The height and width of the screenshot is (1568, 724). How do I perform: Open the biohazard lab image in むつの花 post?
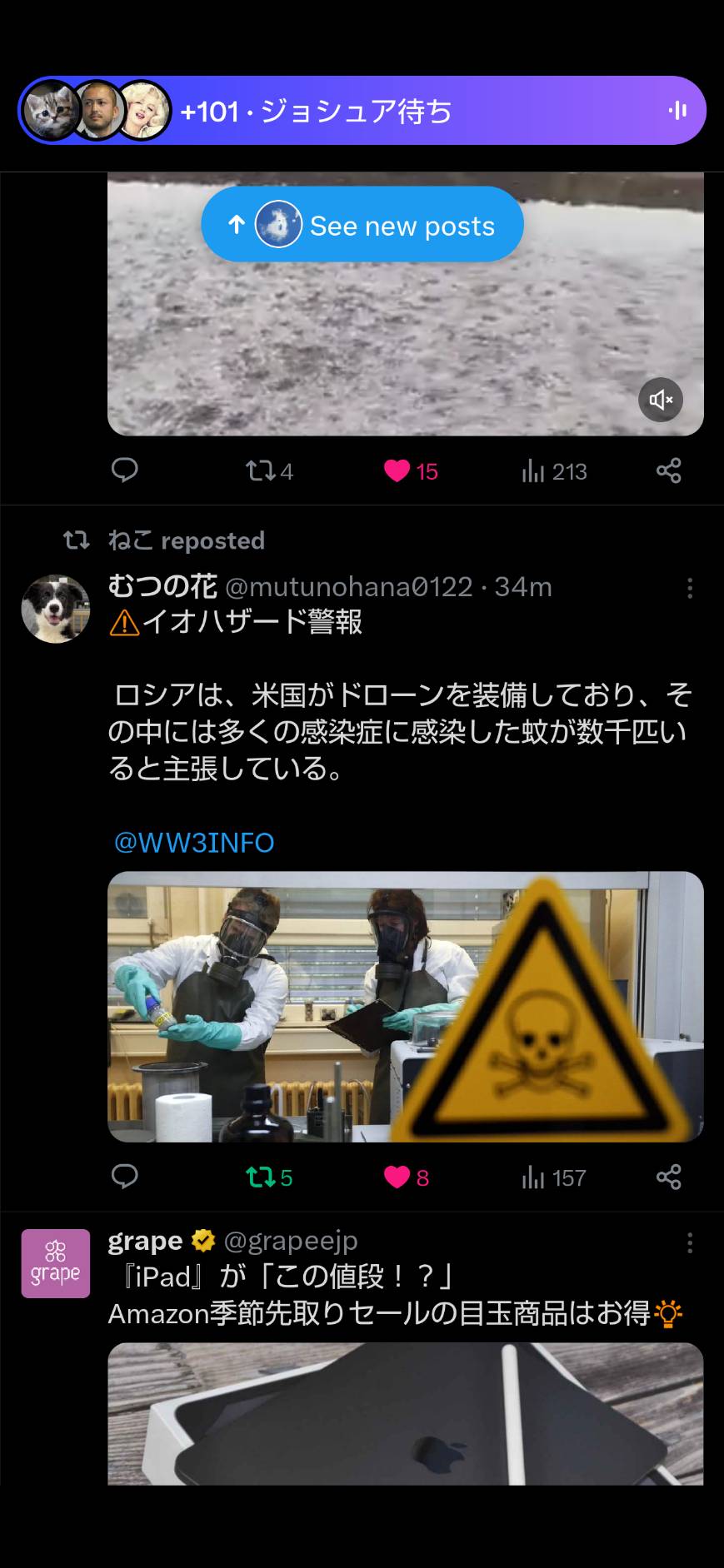[406, 1007]
